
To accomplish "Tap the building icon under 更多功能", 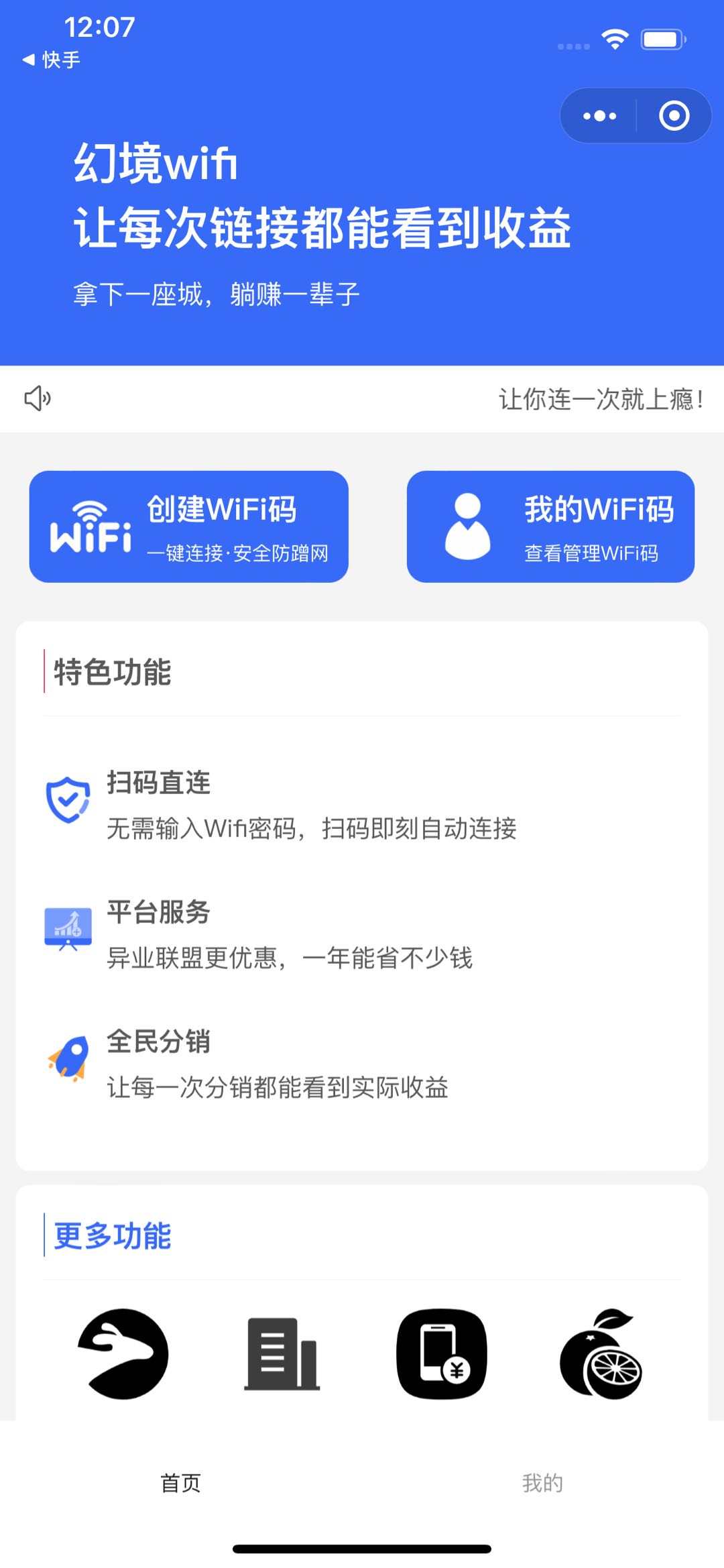I will [x=282, y=1353].
